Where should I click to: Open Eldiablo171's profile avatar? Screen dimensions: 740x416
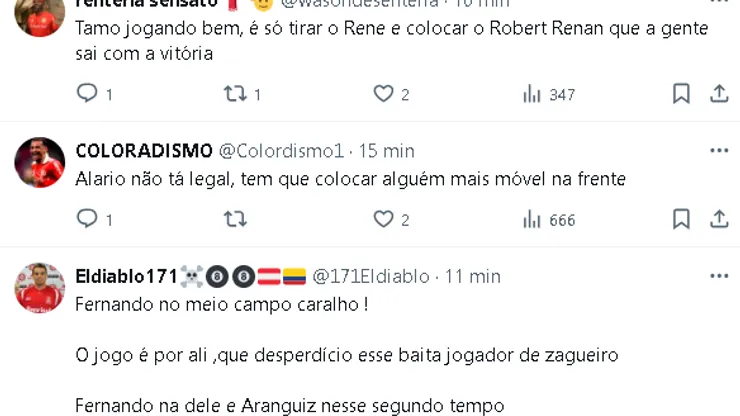(40, 288)
